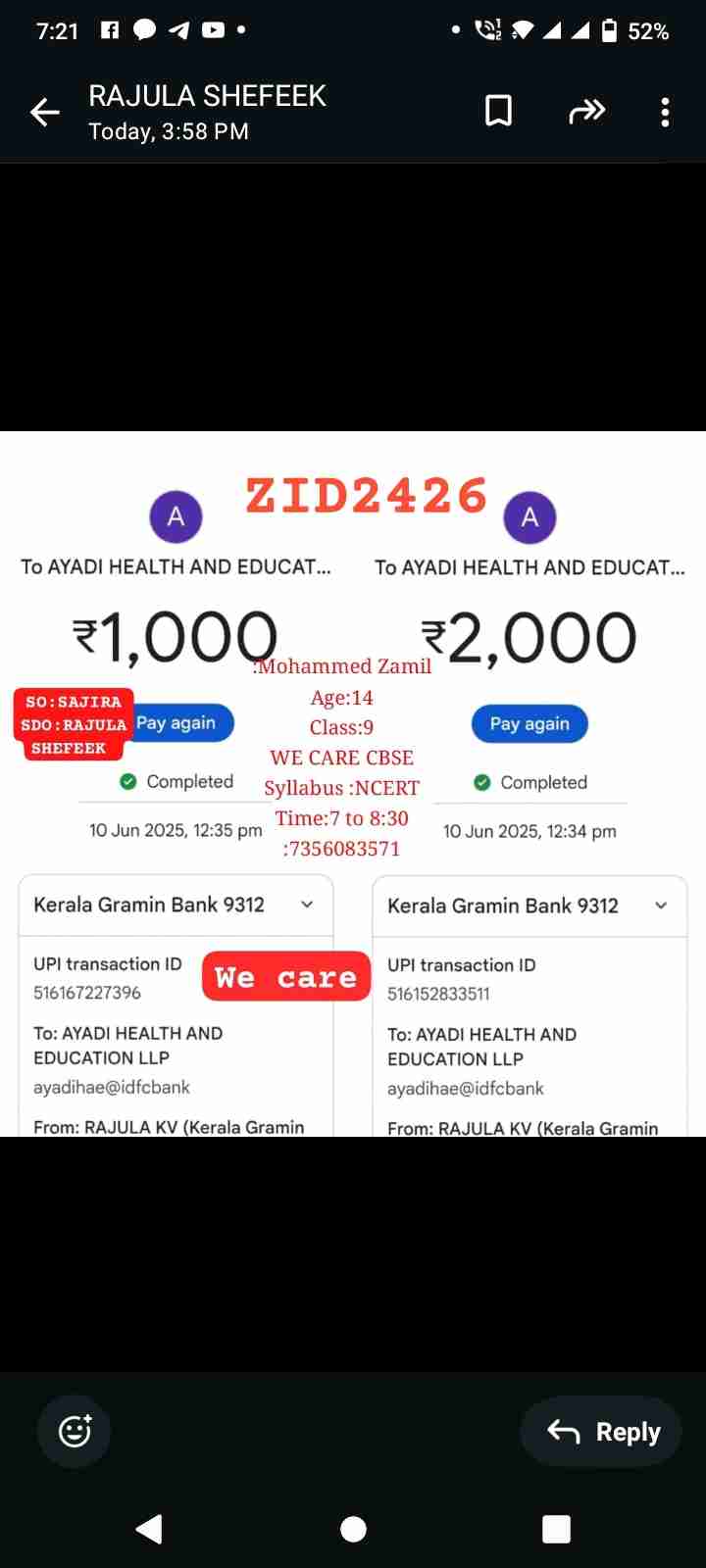The height and width of the screenshot is (1568, 706).
Task: Forward this image to another chat
Action: 586,112
